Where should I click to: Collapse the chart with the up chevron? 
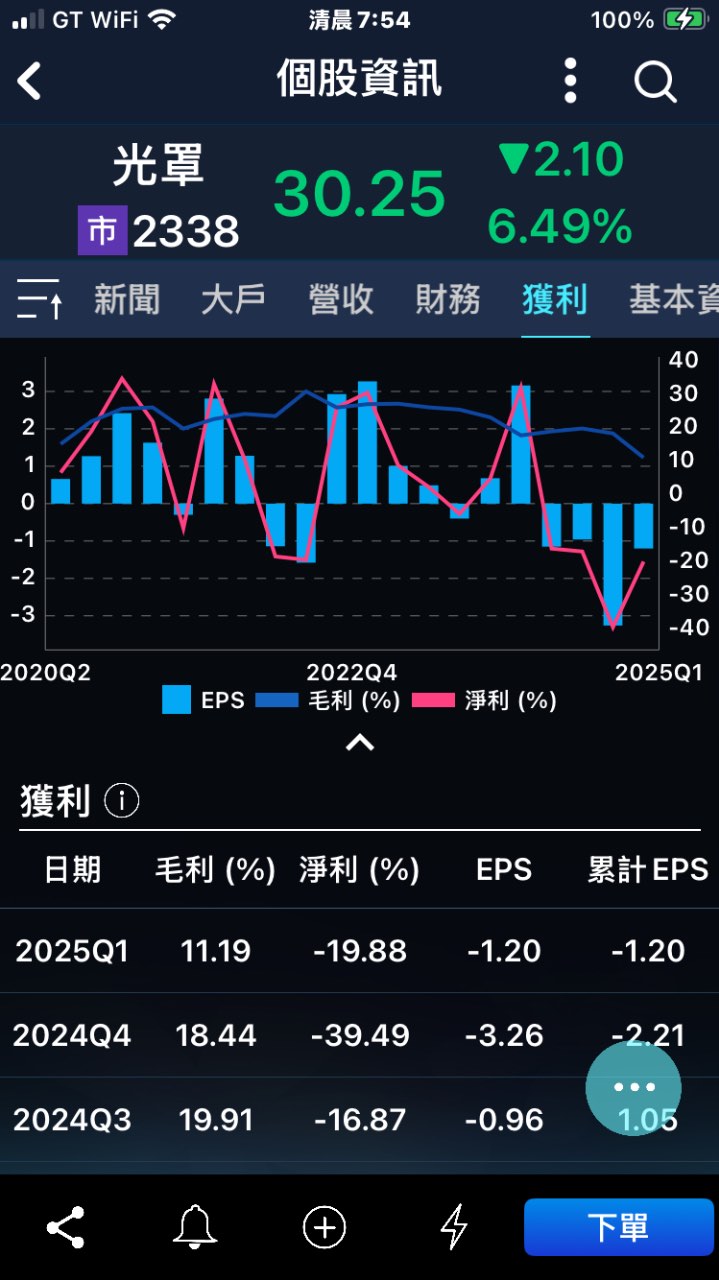(x=360, y=742)
